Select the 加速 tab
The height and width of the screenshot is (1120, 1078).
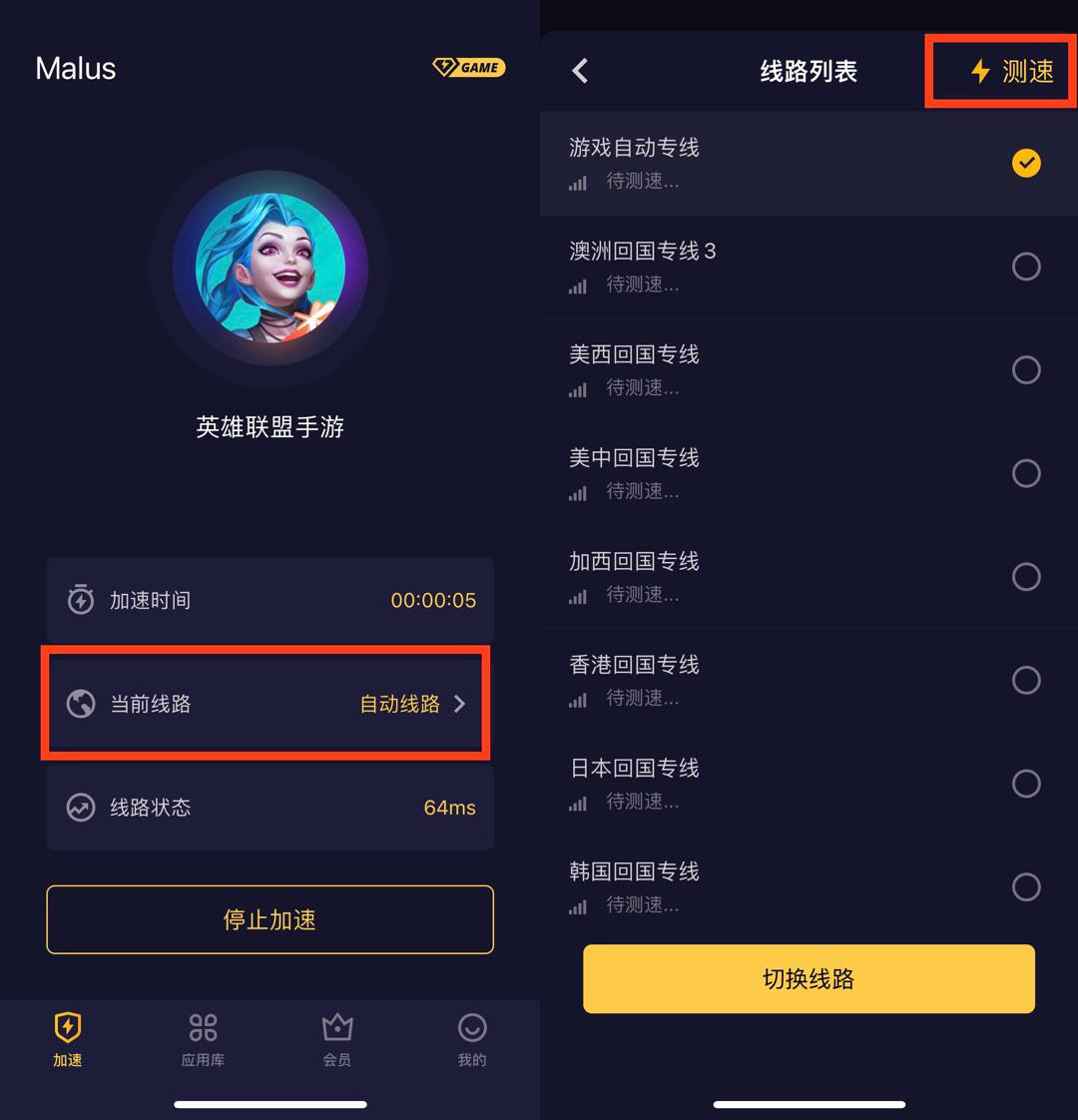(x=67, y=1039)
